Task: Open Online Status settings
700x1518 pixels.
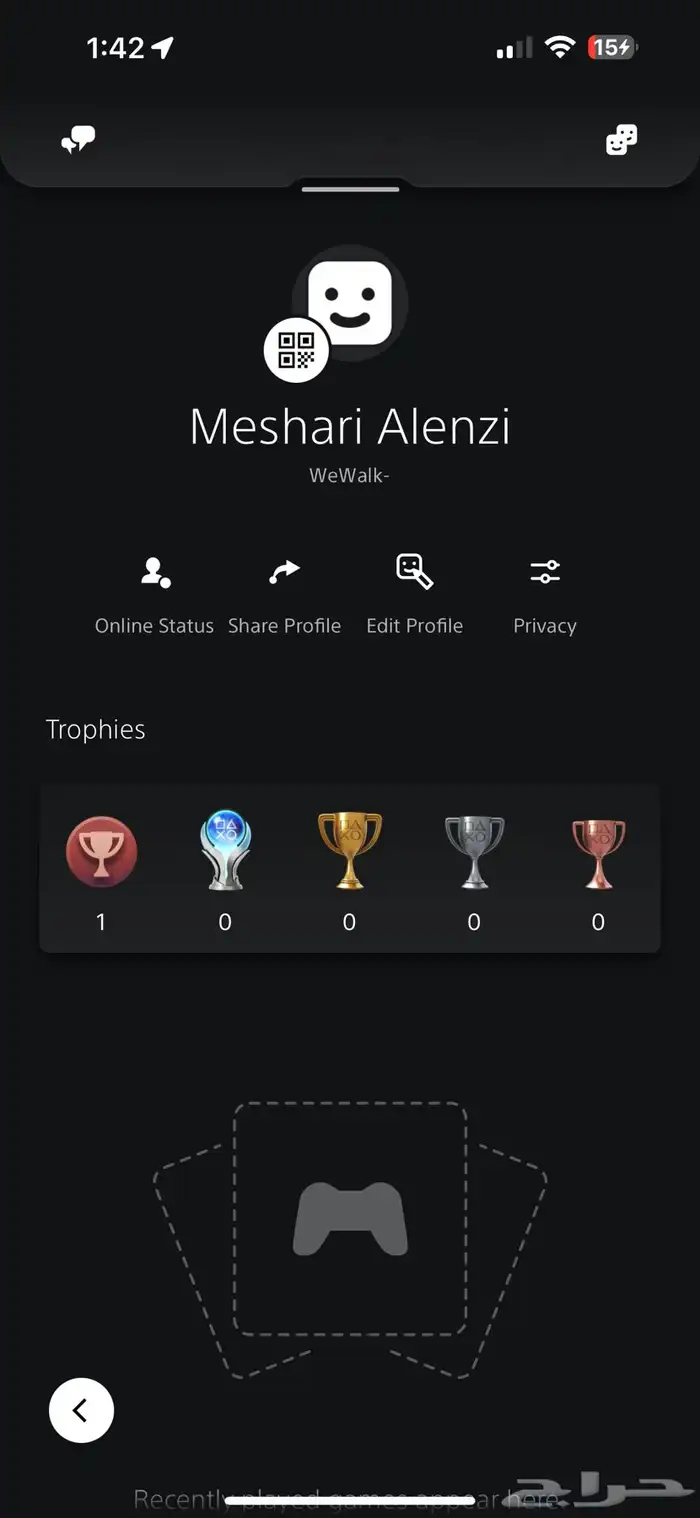Action: (154, 596)
